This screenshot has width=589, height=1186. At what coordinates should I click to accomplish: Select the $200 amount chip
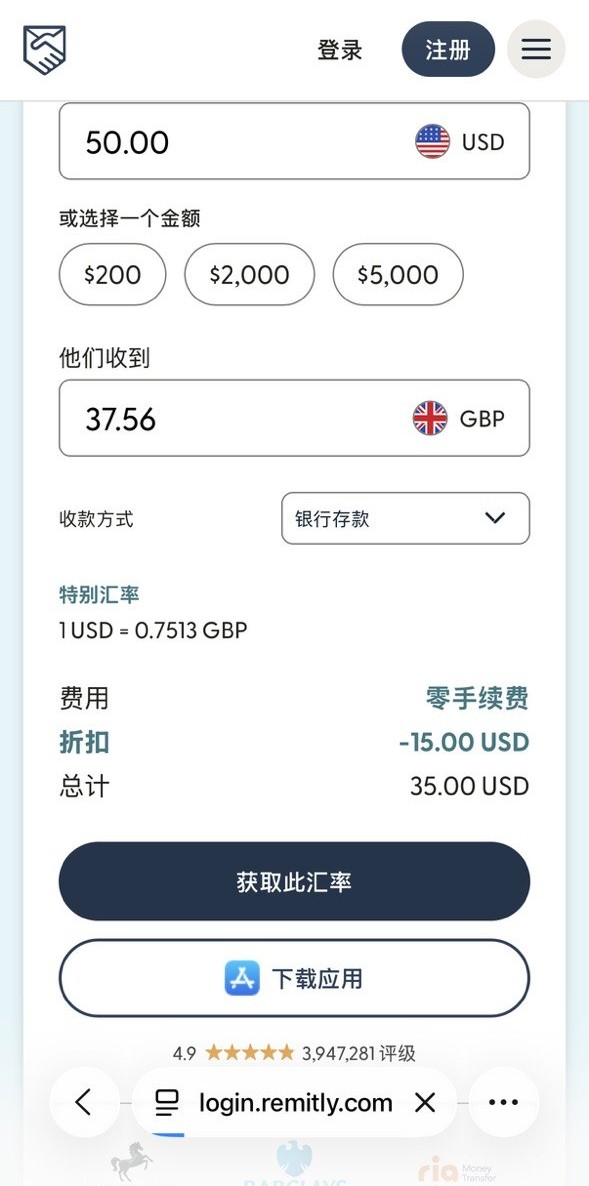pos(113,274)
